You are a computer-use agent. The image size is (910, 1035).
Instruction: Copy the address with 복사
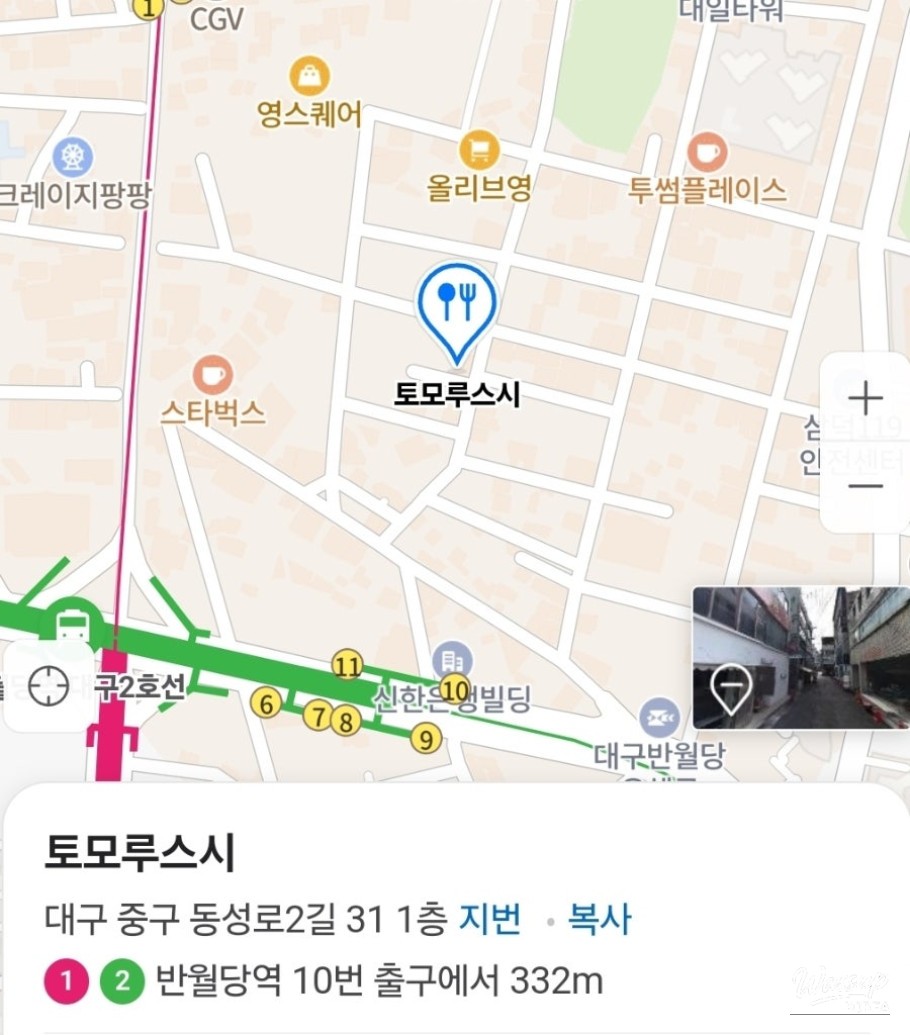click(x=599, y=919)
